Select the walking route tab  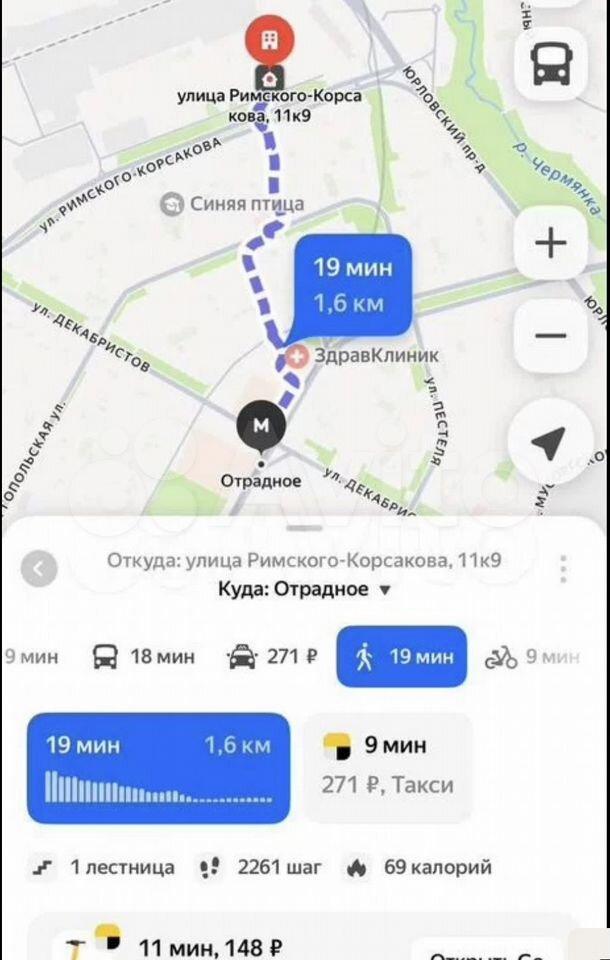pos(402,657)
